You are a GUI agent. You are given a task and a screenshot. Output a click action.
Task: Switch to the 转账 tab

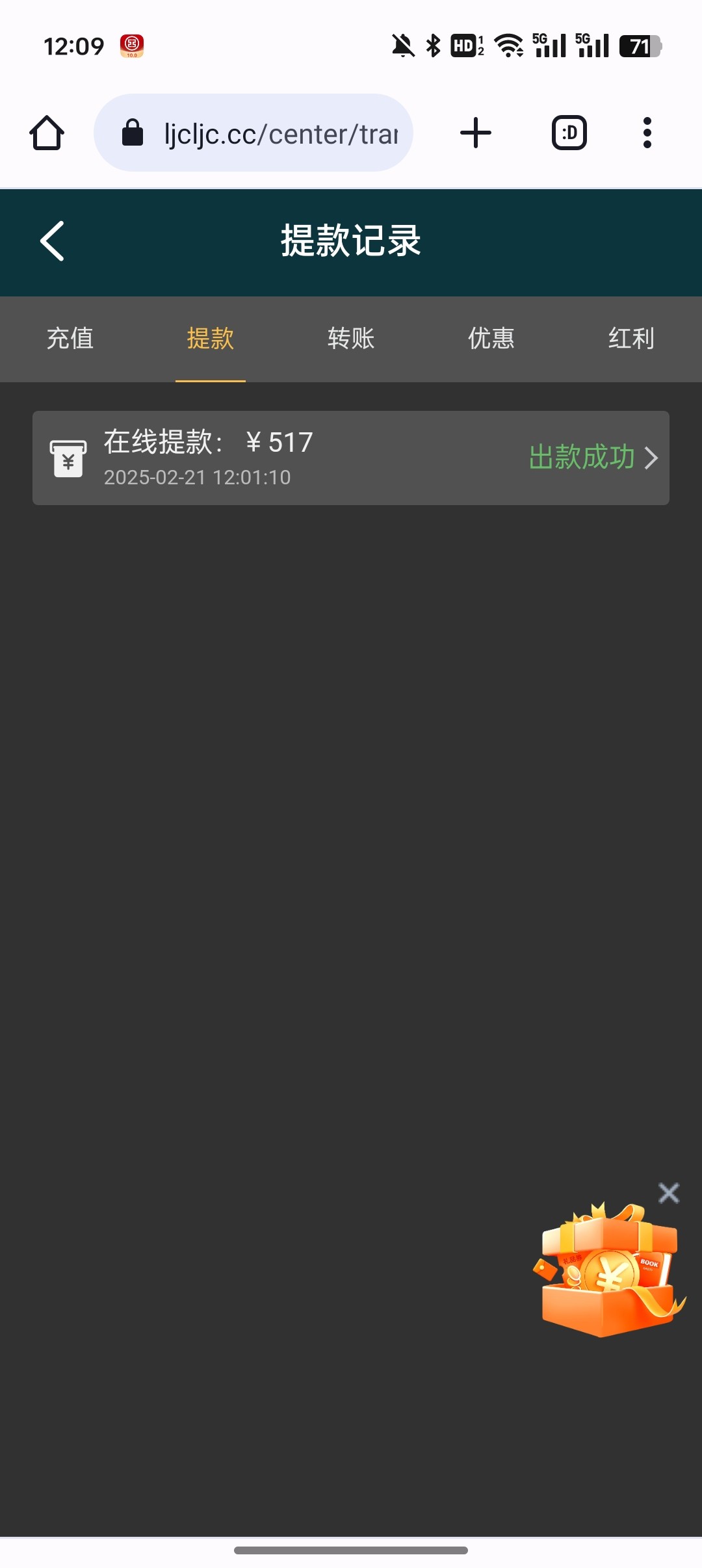(x=351, y=339)
